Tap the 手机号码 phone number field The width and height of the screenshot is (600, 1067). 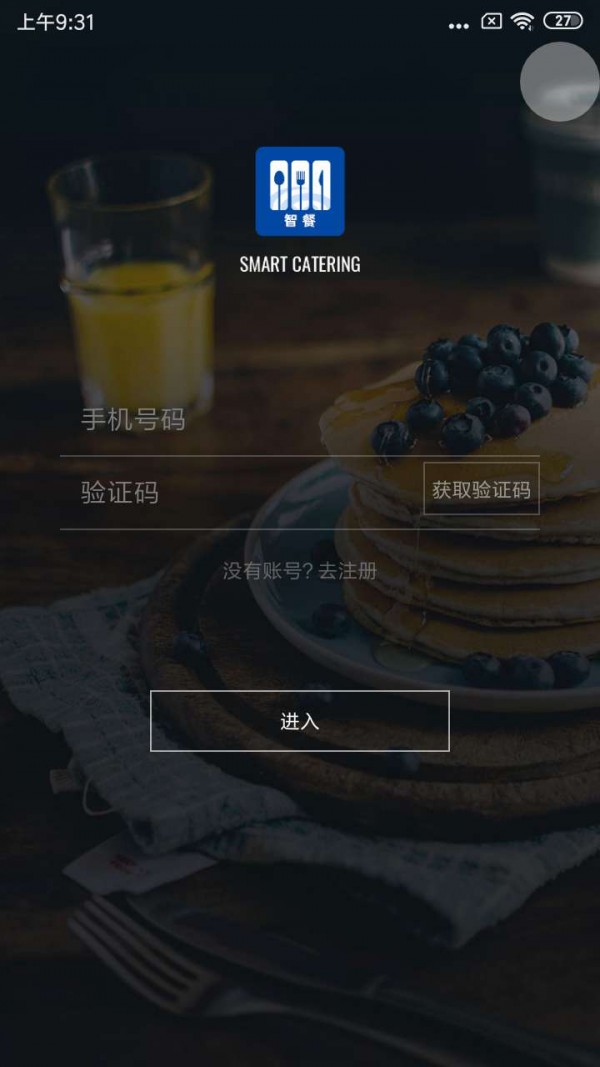coord(299,420)
